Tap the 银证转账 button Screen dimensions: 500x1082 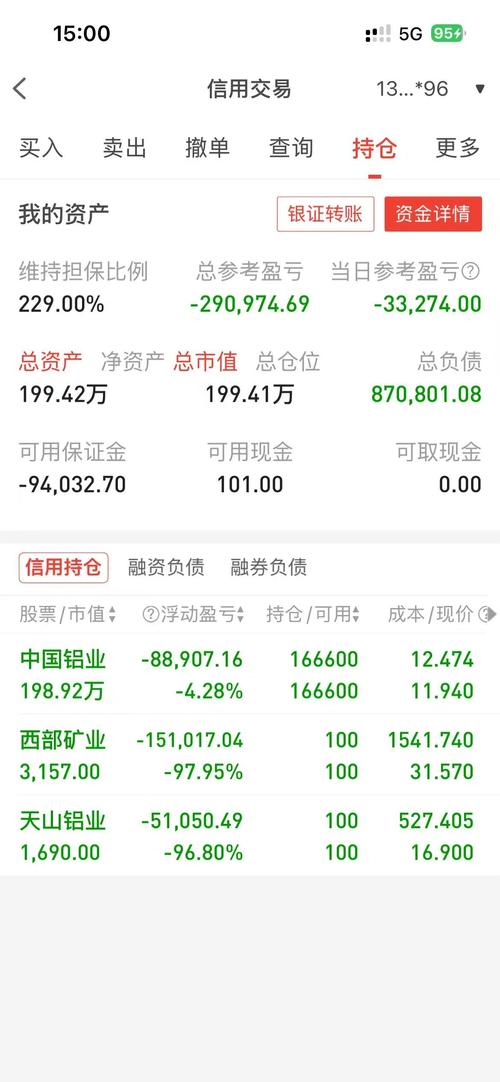[326, 214]
